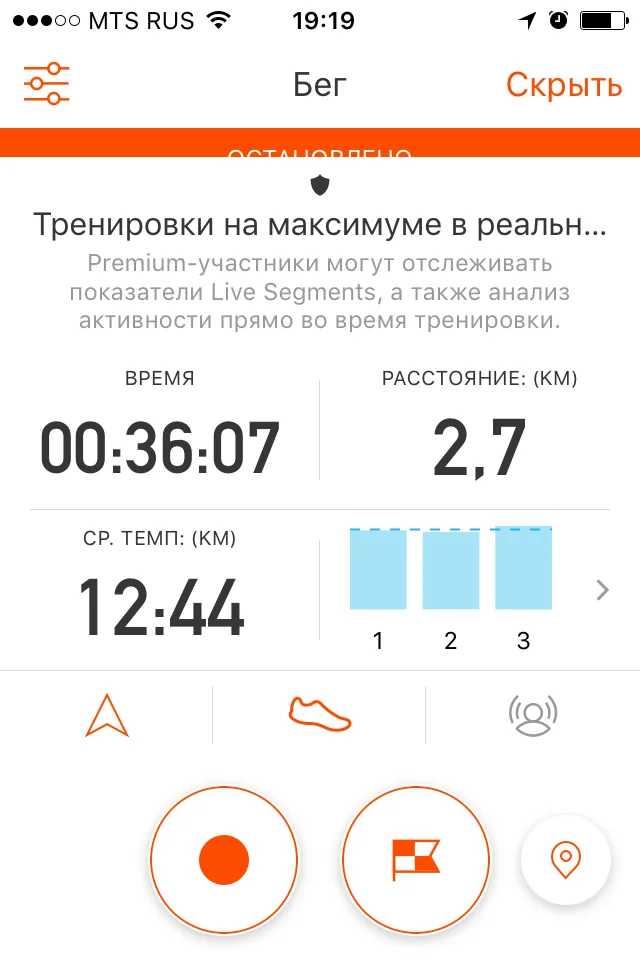Show the map with the location pin button
This screenshot has width=640, height=960.
[x=566, y=859]
